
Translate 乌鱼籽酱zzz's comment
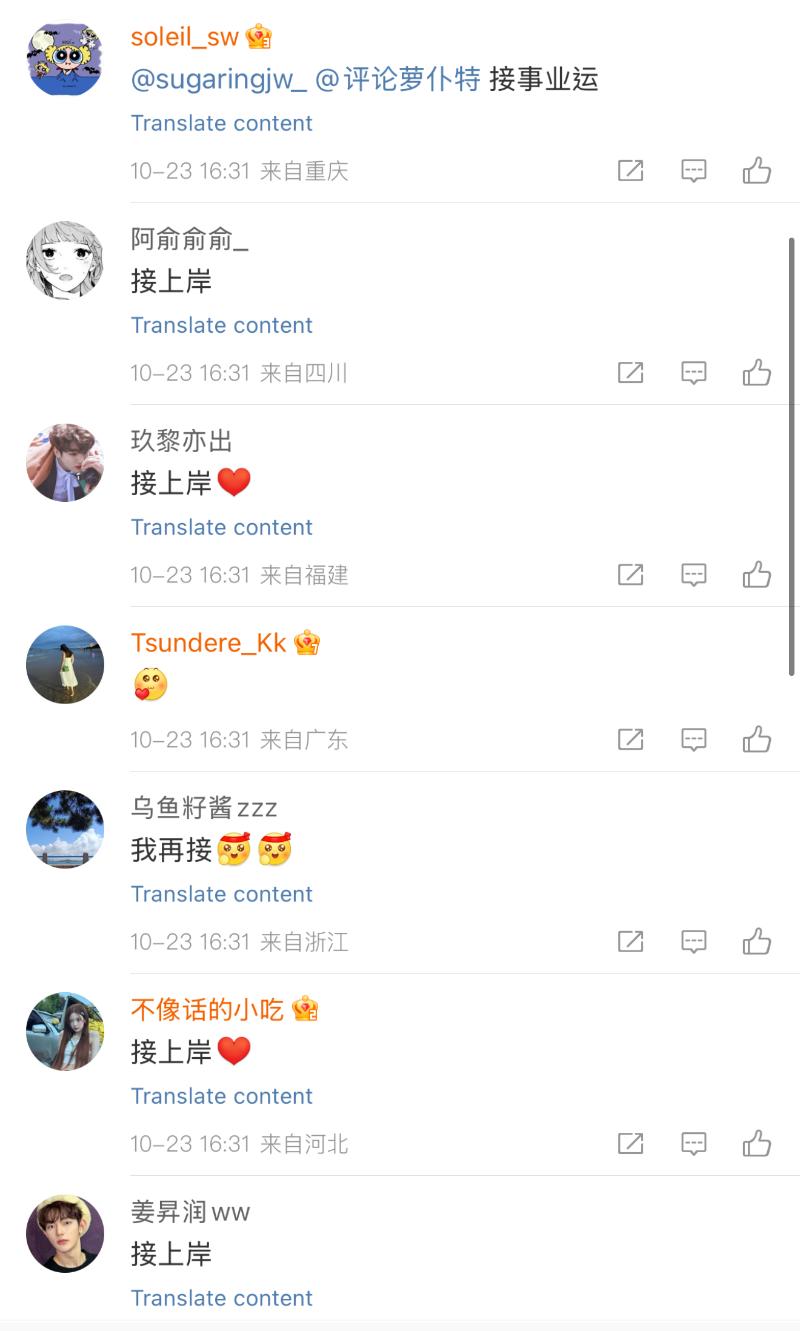tap(221, 894)
